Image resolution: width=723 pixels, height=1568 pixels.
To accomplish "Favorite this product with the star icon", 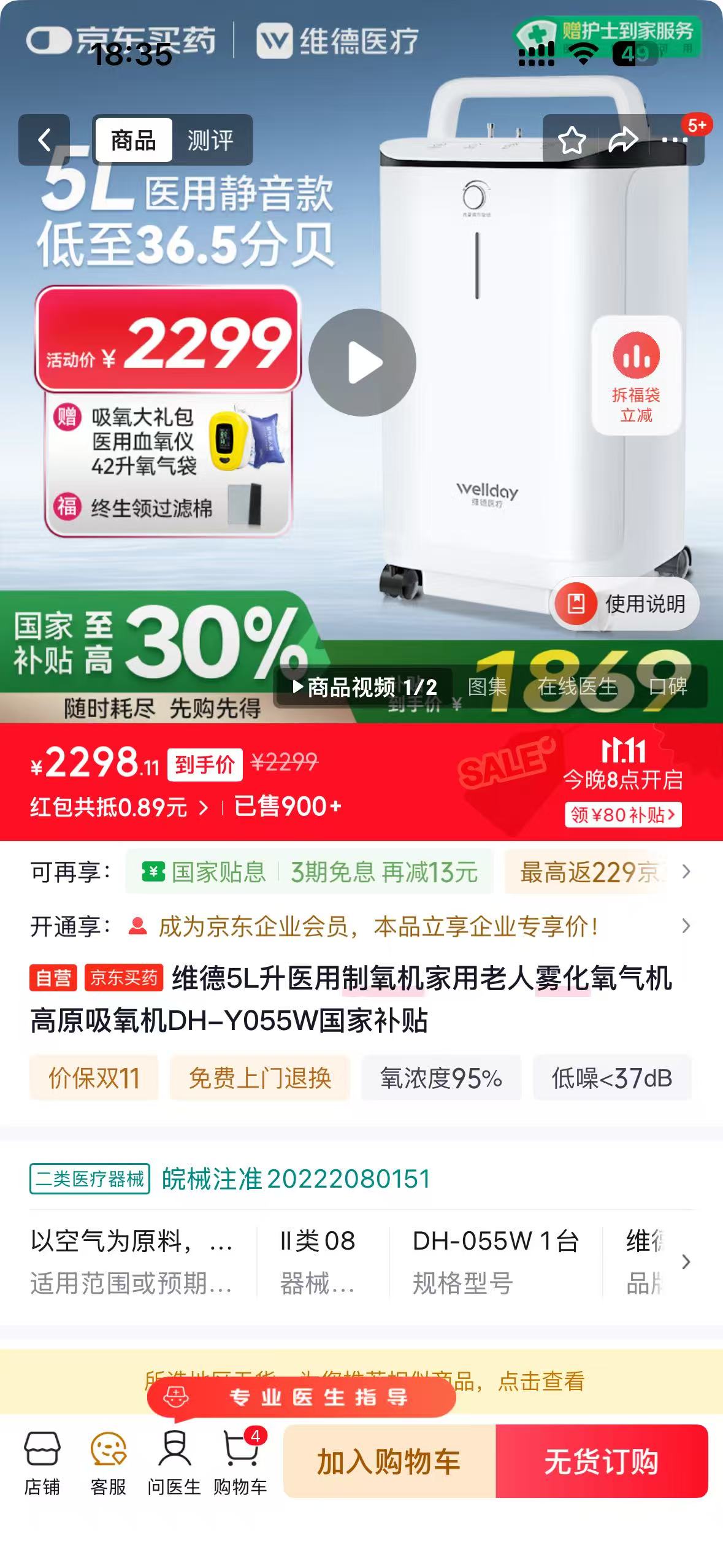I will tap(572, 140).
